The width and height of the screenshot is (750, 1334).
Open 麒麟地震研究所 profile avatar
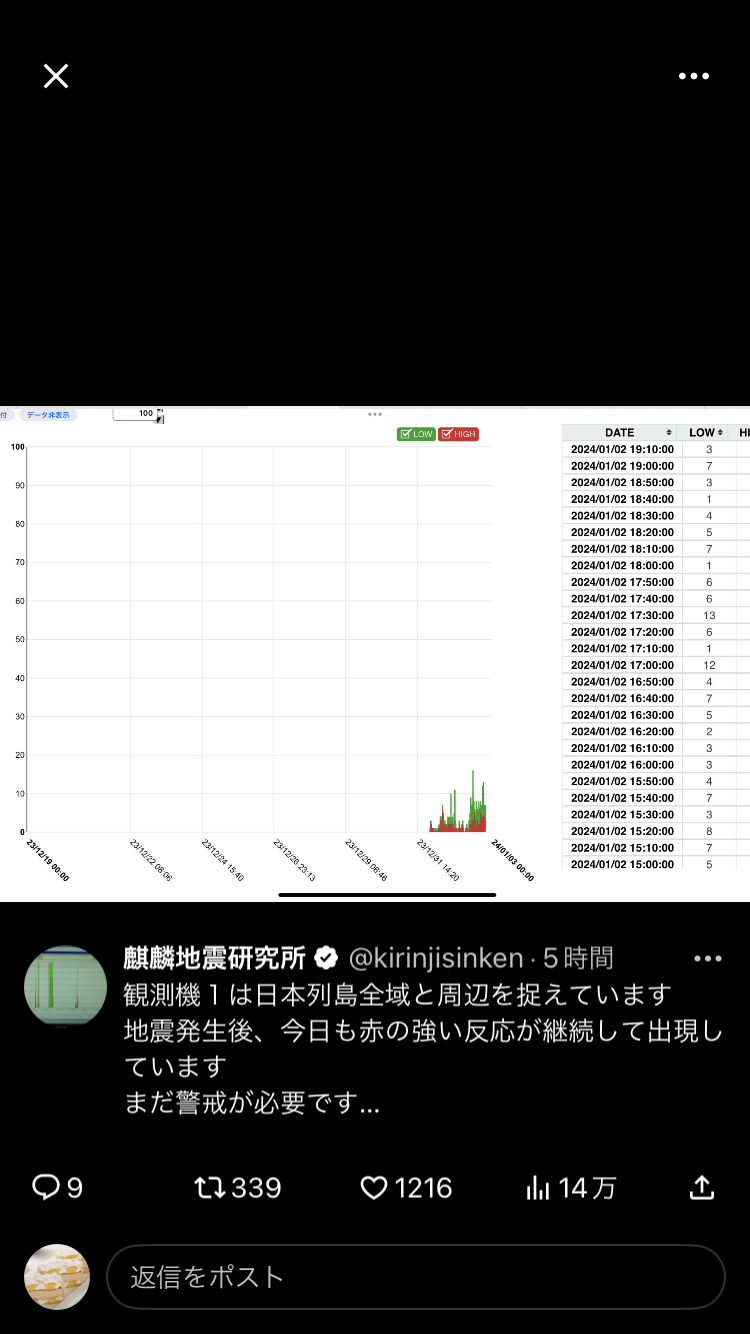pos(65,986)
